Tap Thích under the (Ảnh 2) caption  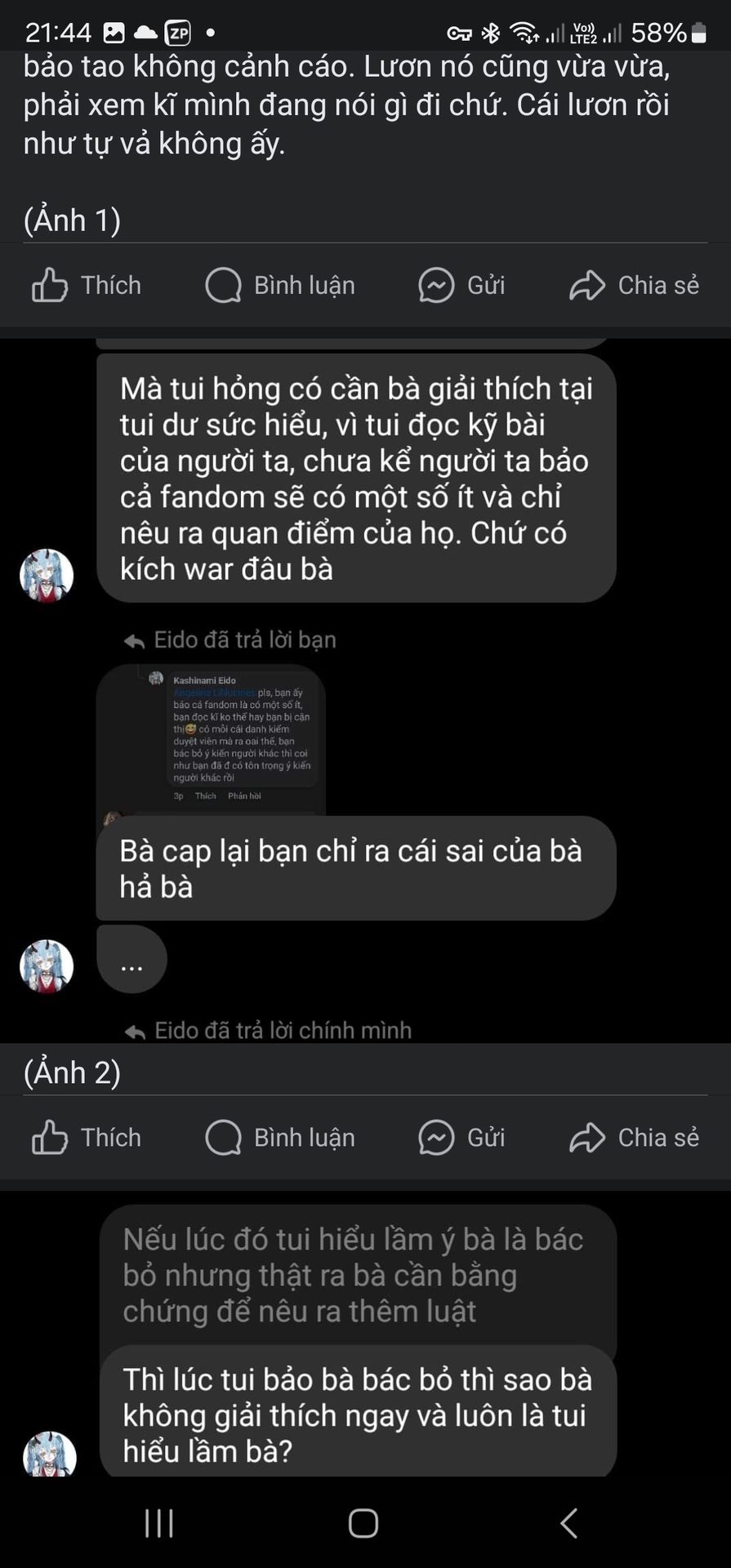tap(87, 1138)
